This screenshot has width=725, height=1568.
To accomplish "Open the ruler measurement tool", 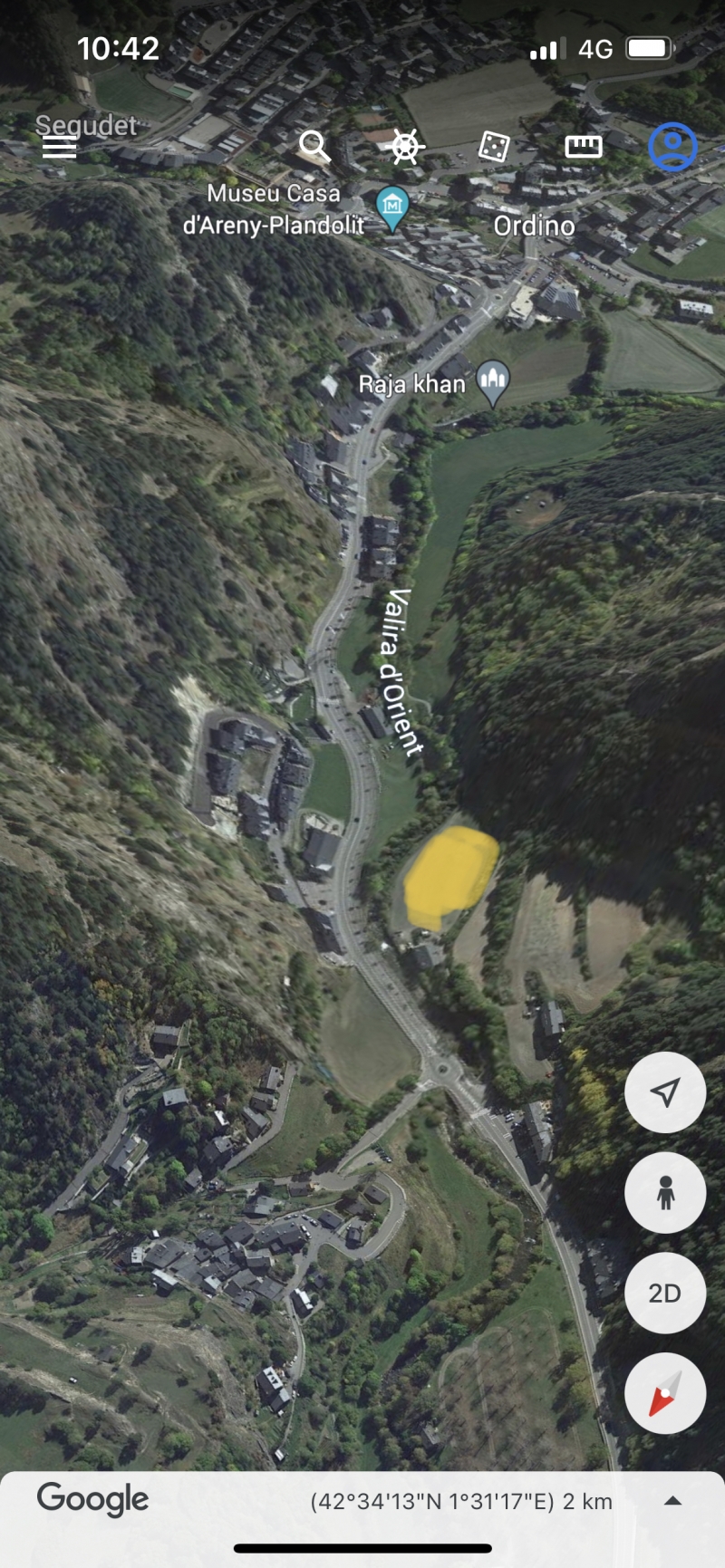I will coord(583,146).
